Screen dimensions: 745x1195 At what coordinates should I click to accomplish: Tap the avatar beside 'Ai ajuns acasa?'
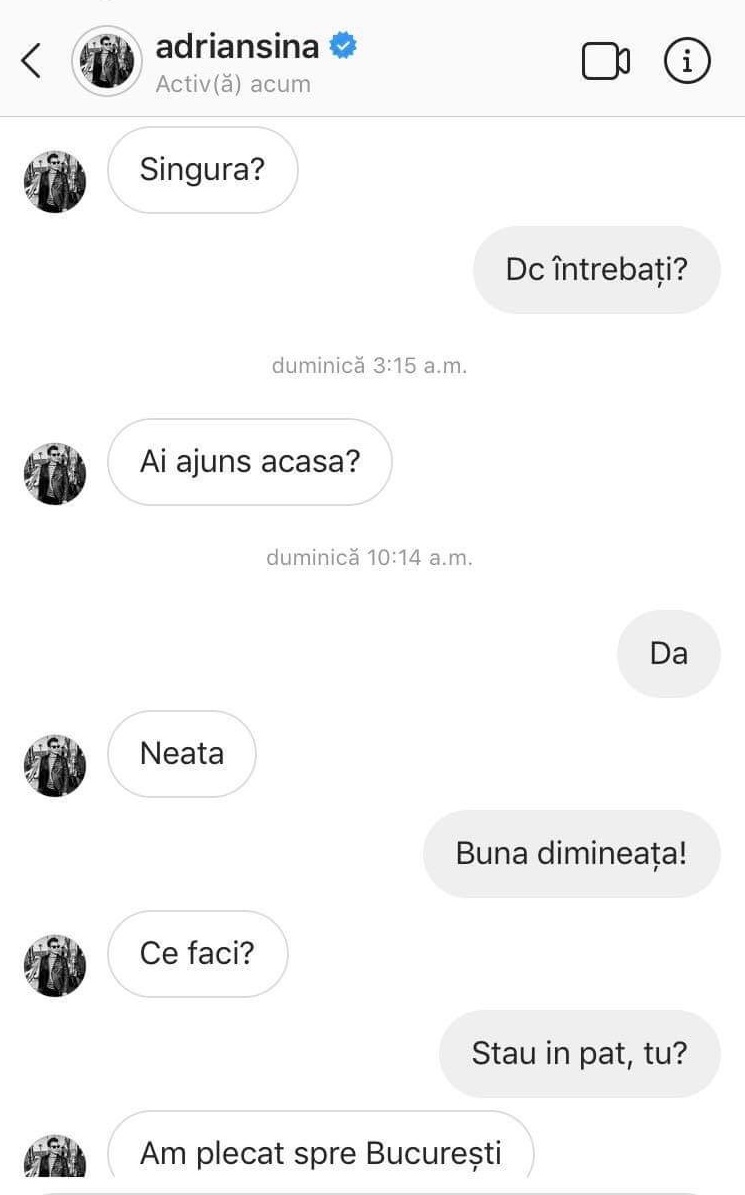54,474
